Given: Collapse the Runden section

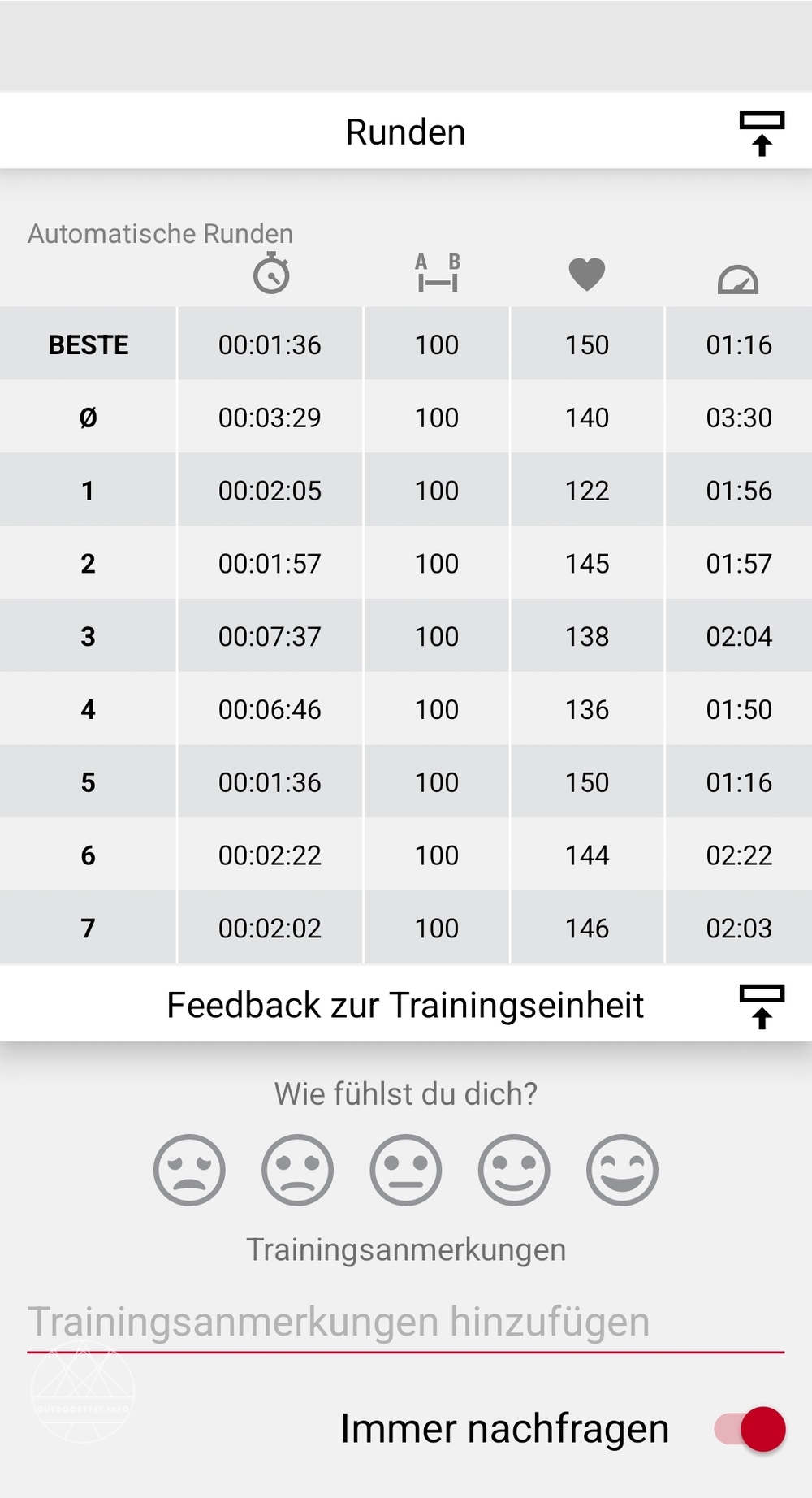Looking at the screenshot, I should pos(761,133).
